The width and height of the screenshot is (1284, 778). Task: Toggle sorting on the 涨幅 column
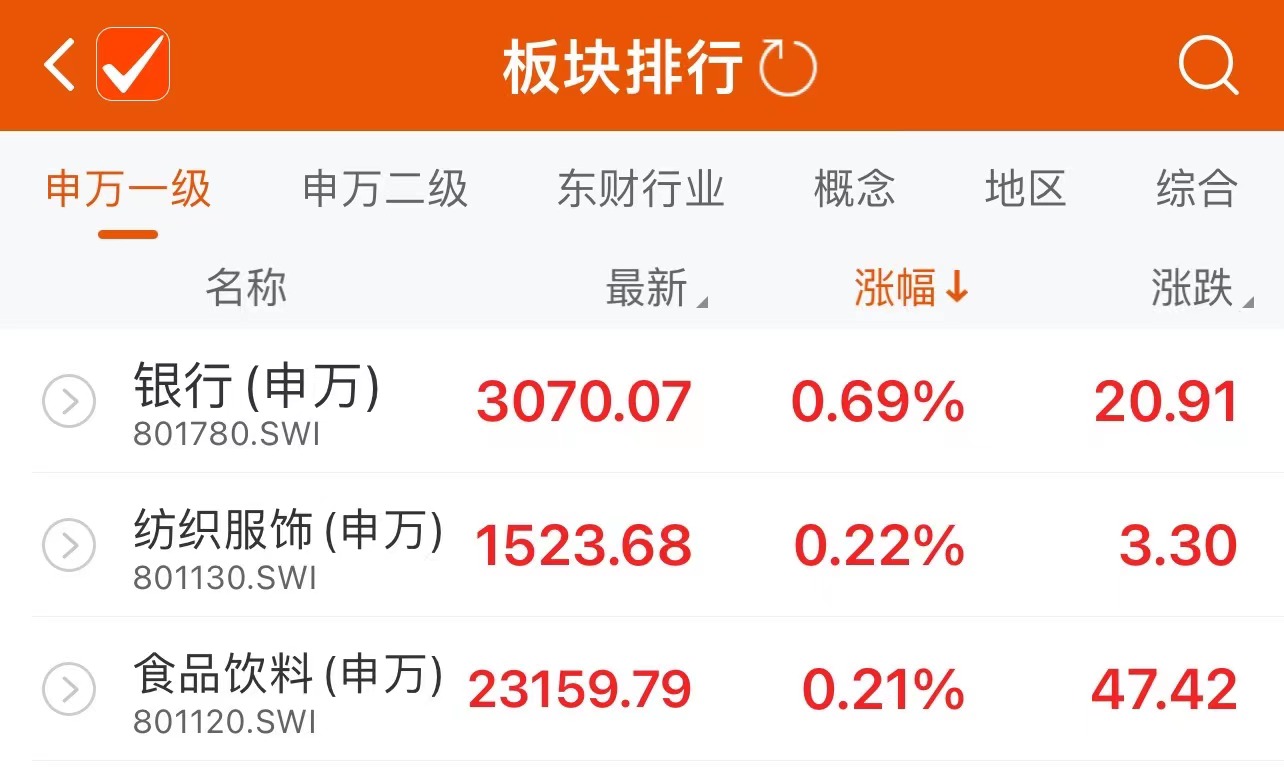coord(910,289)
